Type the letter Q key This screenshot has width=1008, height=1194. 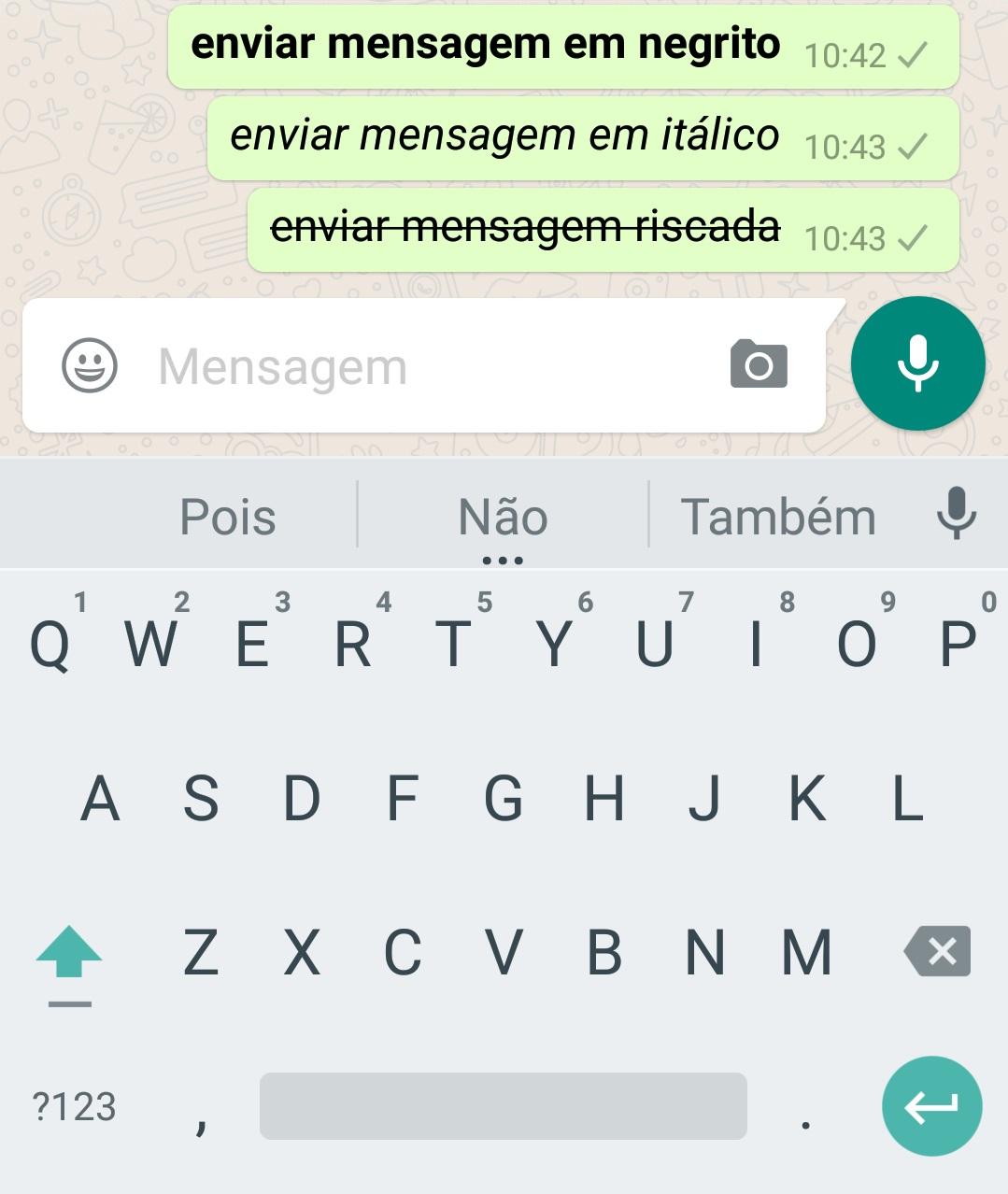point(50,643)
